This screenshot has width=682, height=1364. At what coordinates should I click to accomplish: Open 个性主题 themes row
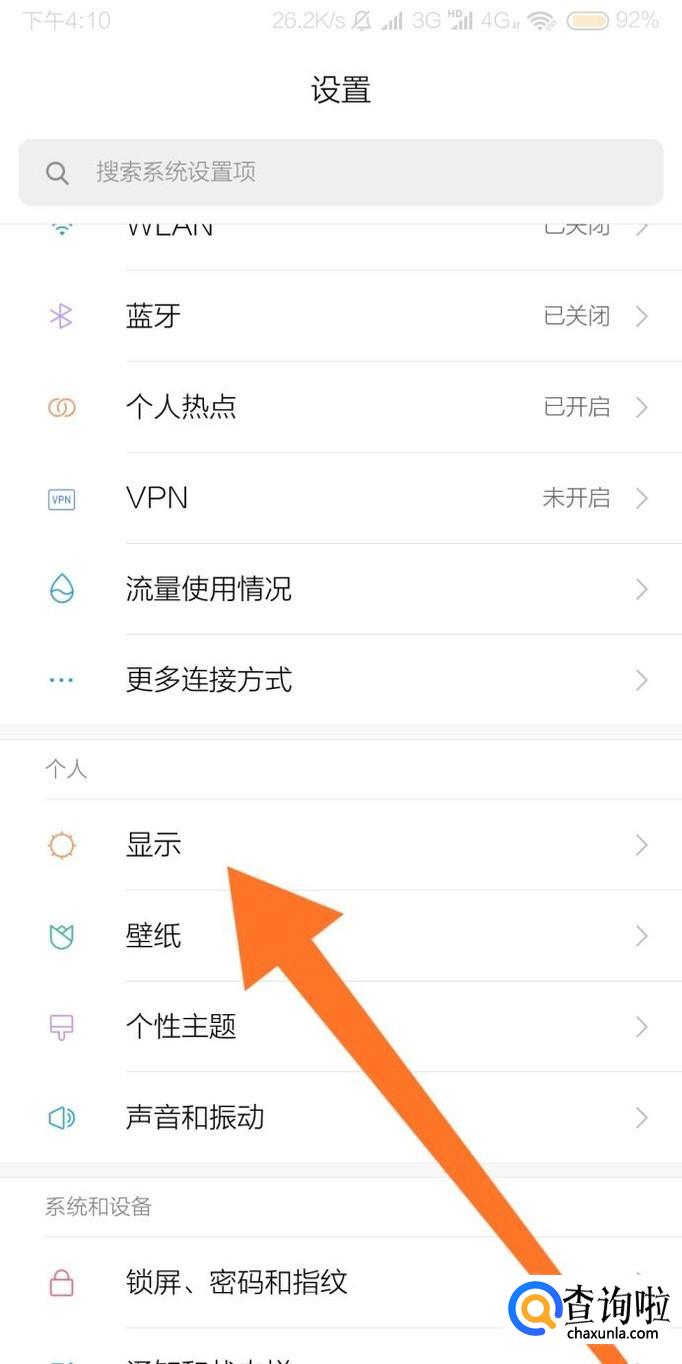tap(341, 1027)
